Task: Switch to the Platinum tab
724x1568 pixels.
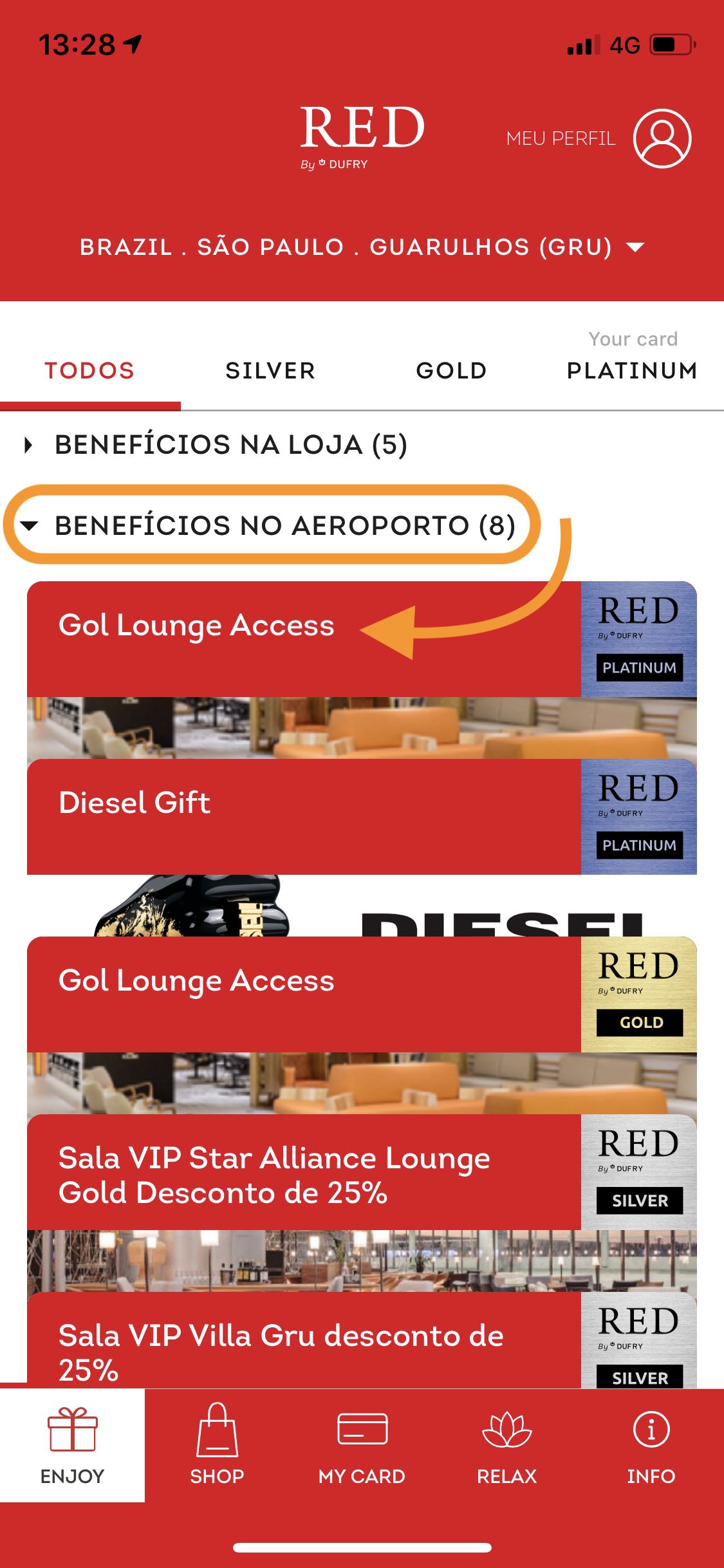Action: tap(632, 371)
